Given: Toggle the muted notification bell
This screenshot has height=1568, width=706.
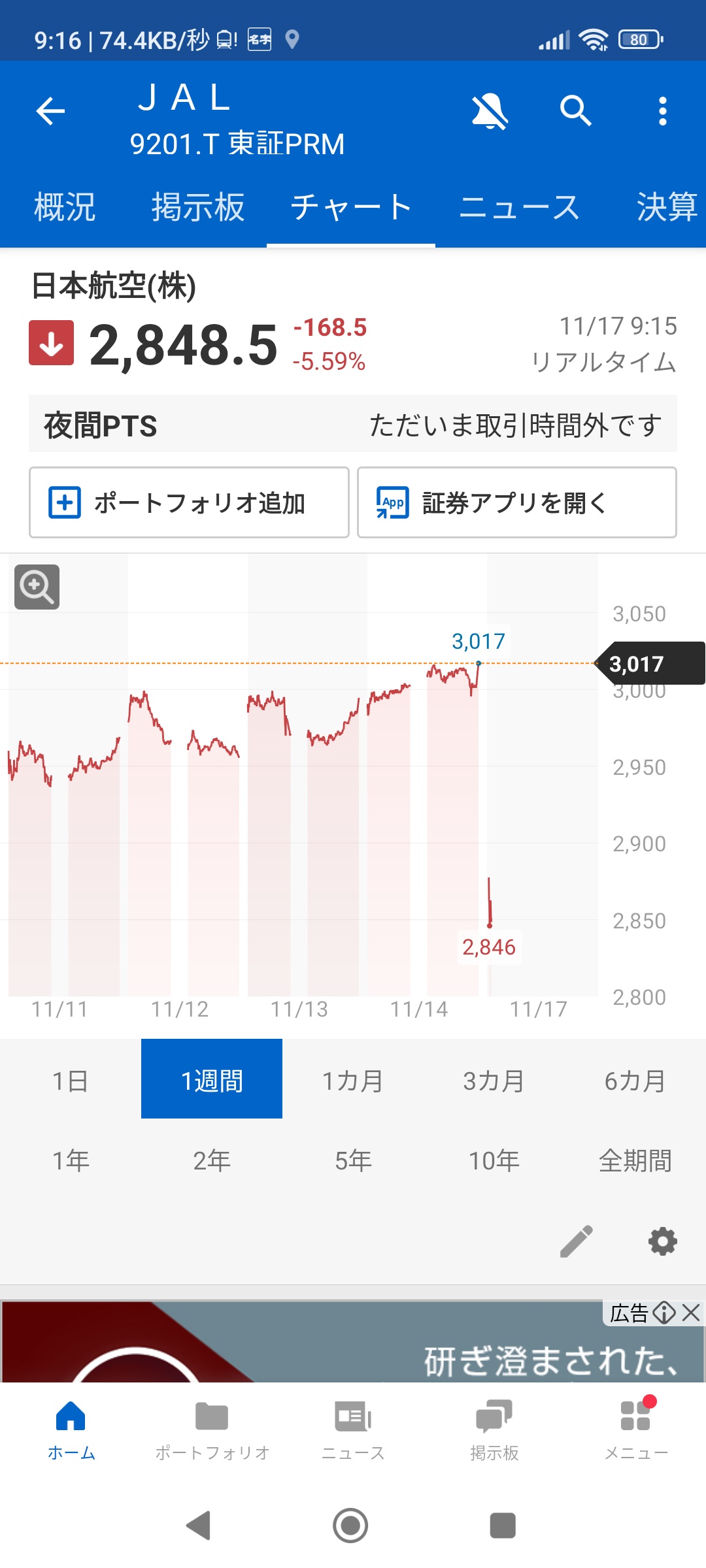Looking at the screenshot, I should click(490, 111).
